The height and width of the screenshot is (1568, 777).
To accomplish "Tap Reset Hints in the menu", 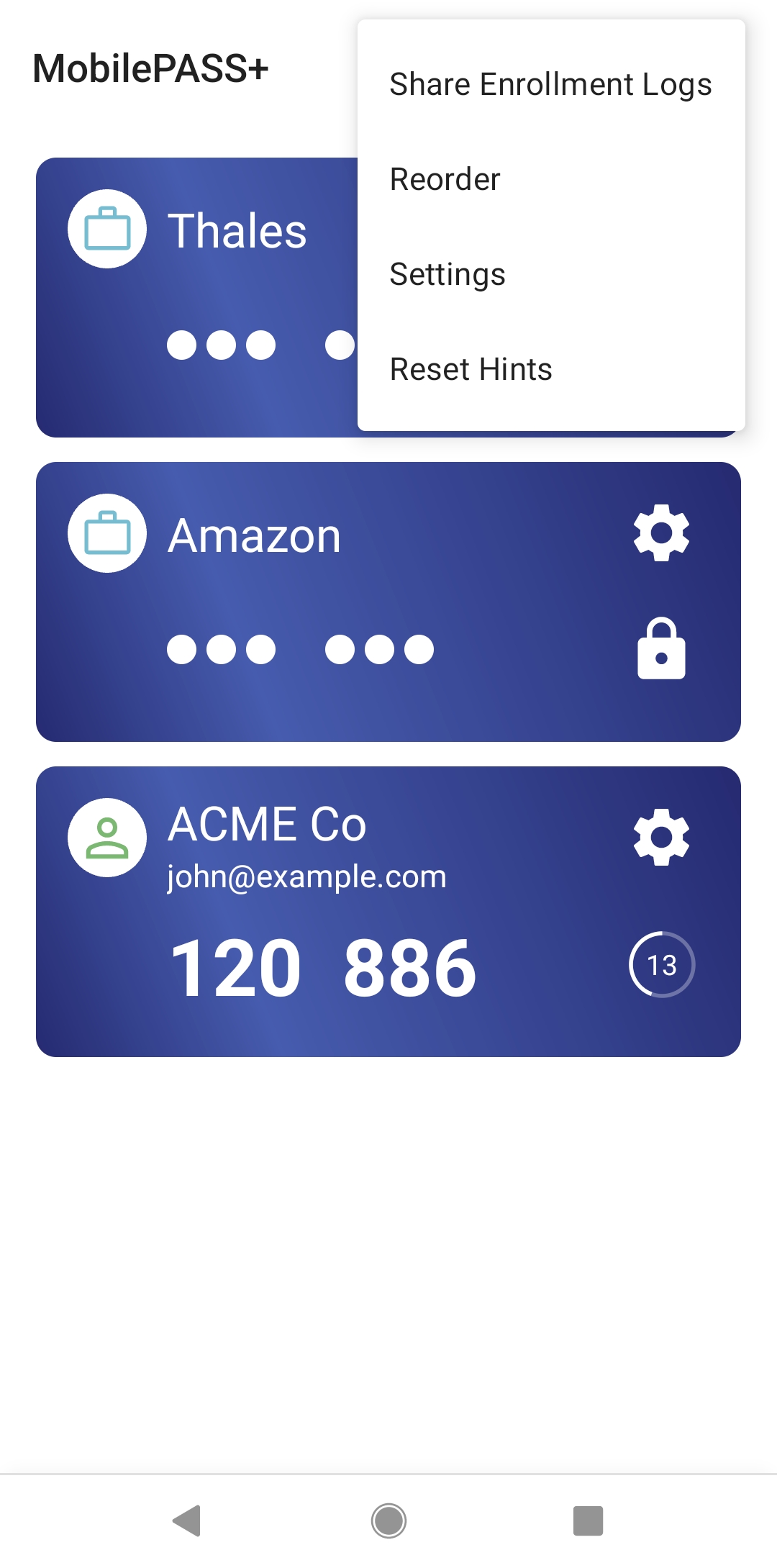I will tap(471, 369).
